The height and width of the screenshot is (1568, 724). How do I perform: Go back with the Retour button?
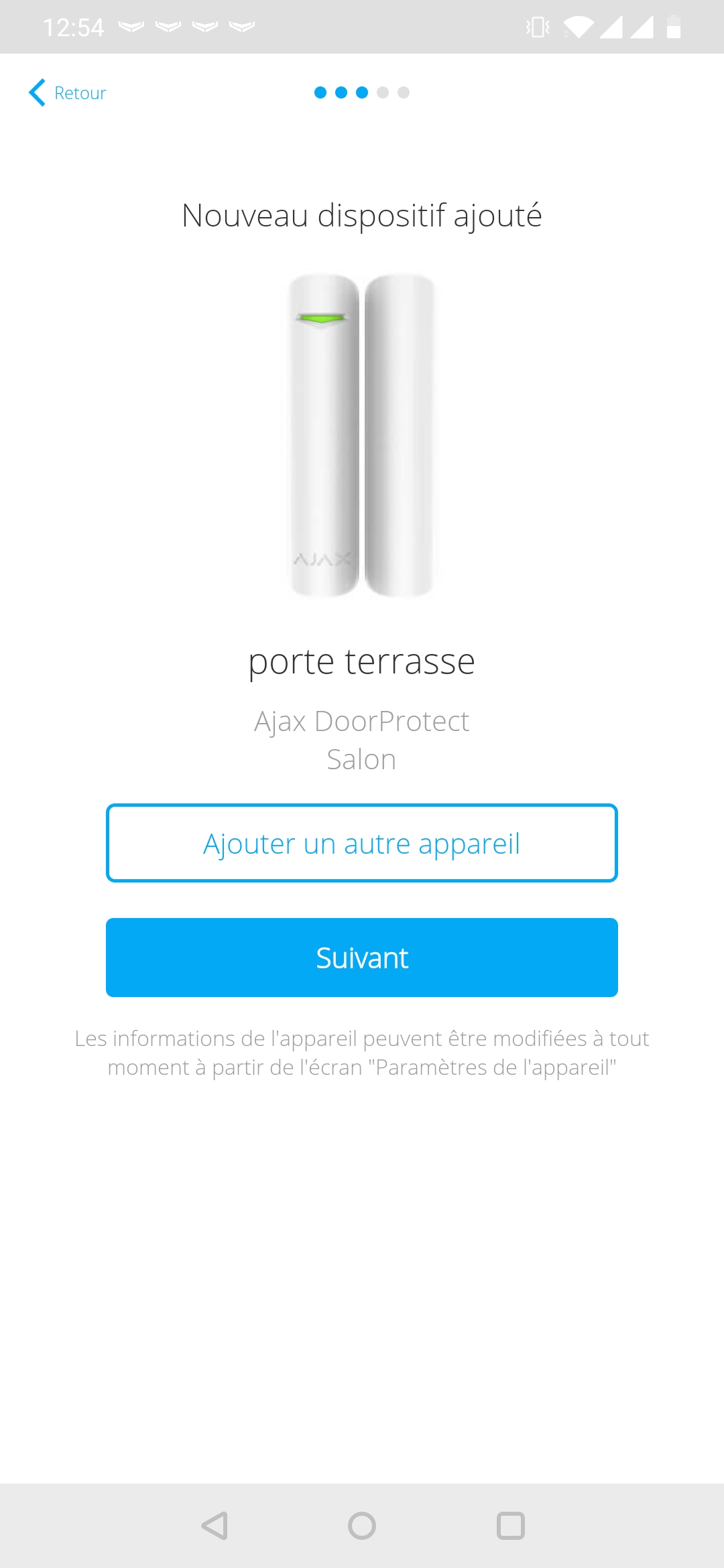[x=67, y=92]
